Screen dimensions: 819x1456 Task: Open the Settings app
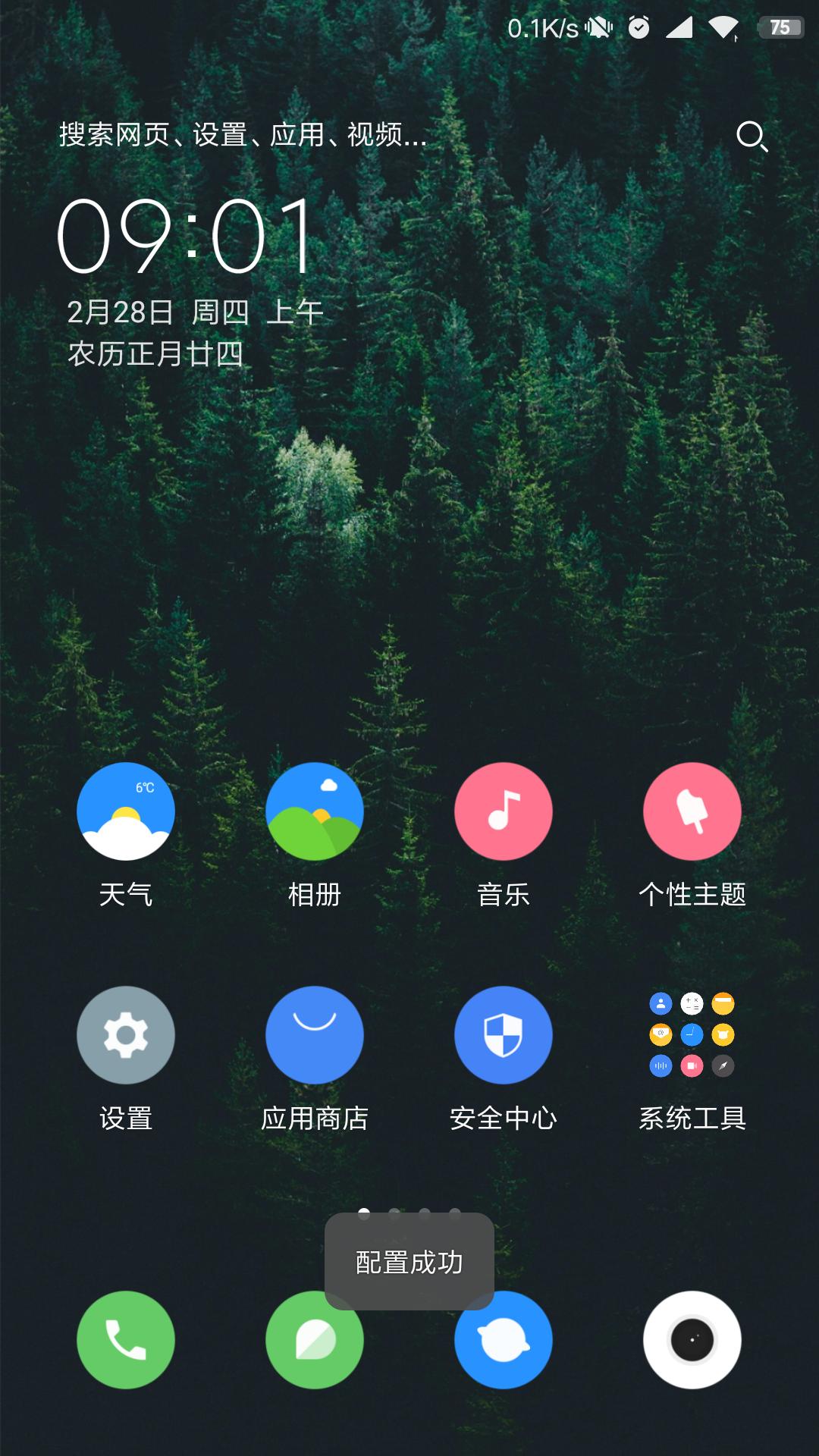[126, 1034]
